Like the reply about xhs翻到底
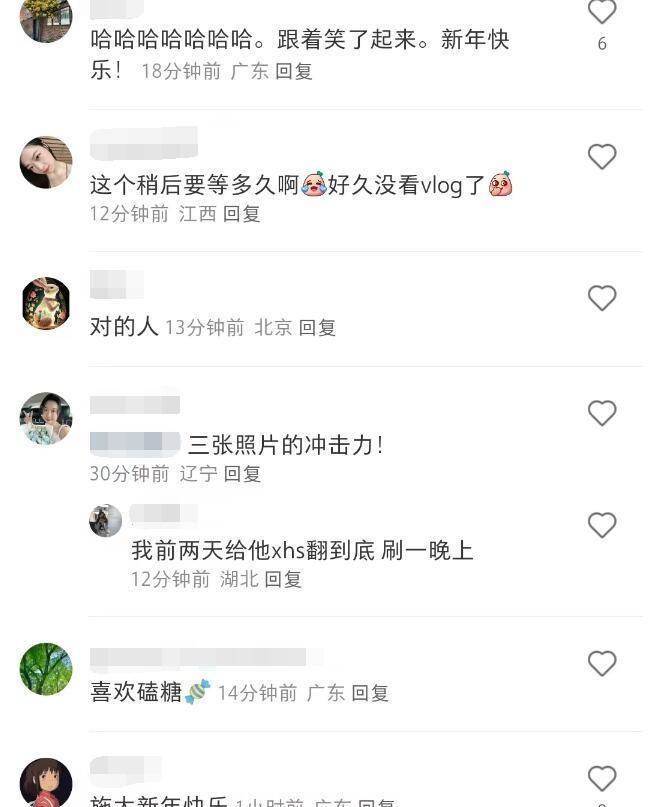 pos(601,525)
